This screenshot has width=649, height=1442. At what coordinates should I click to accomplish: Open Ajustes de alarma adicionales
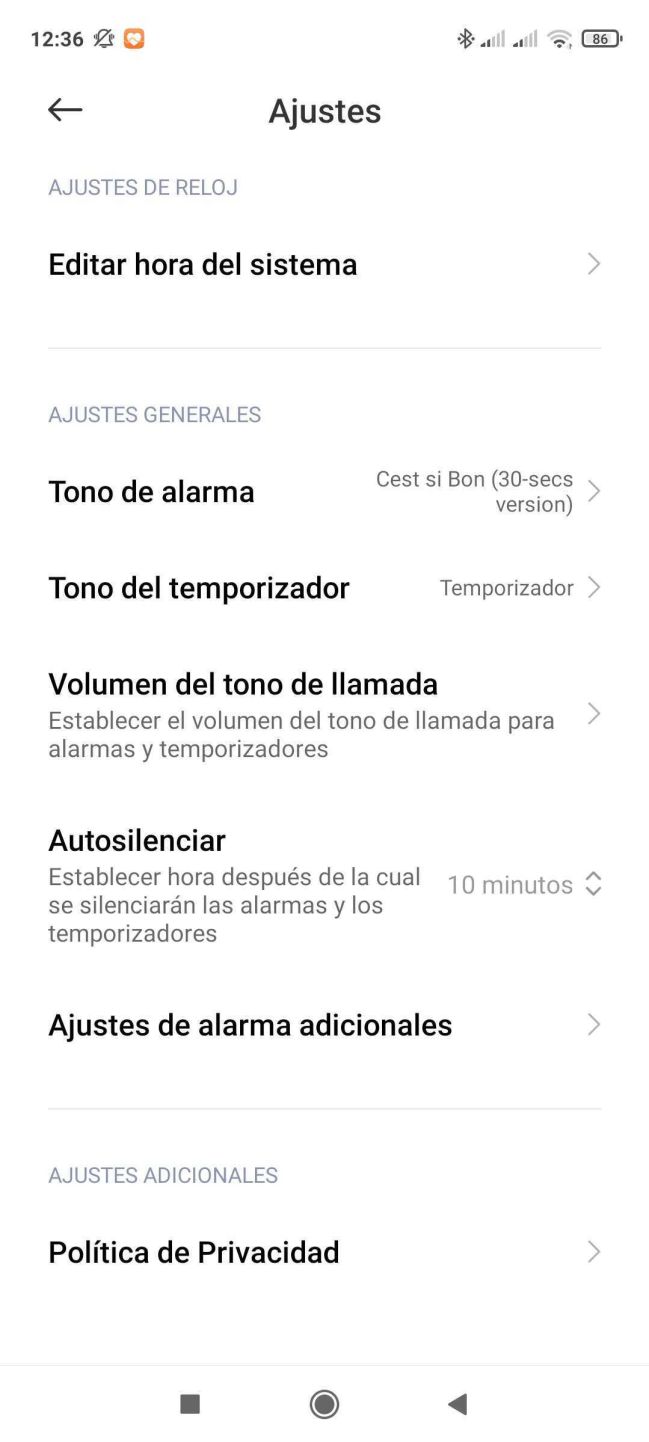[324, 1025]
